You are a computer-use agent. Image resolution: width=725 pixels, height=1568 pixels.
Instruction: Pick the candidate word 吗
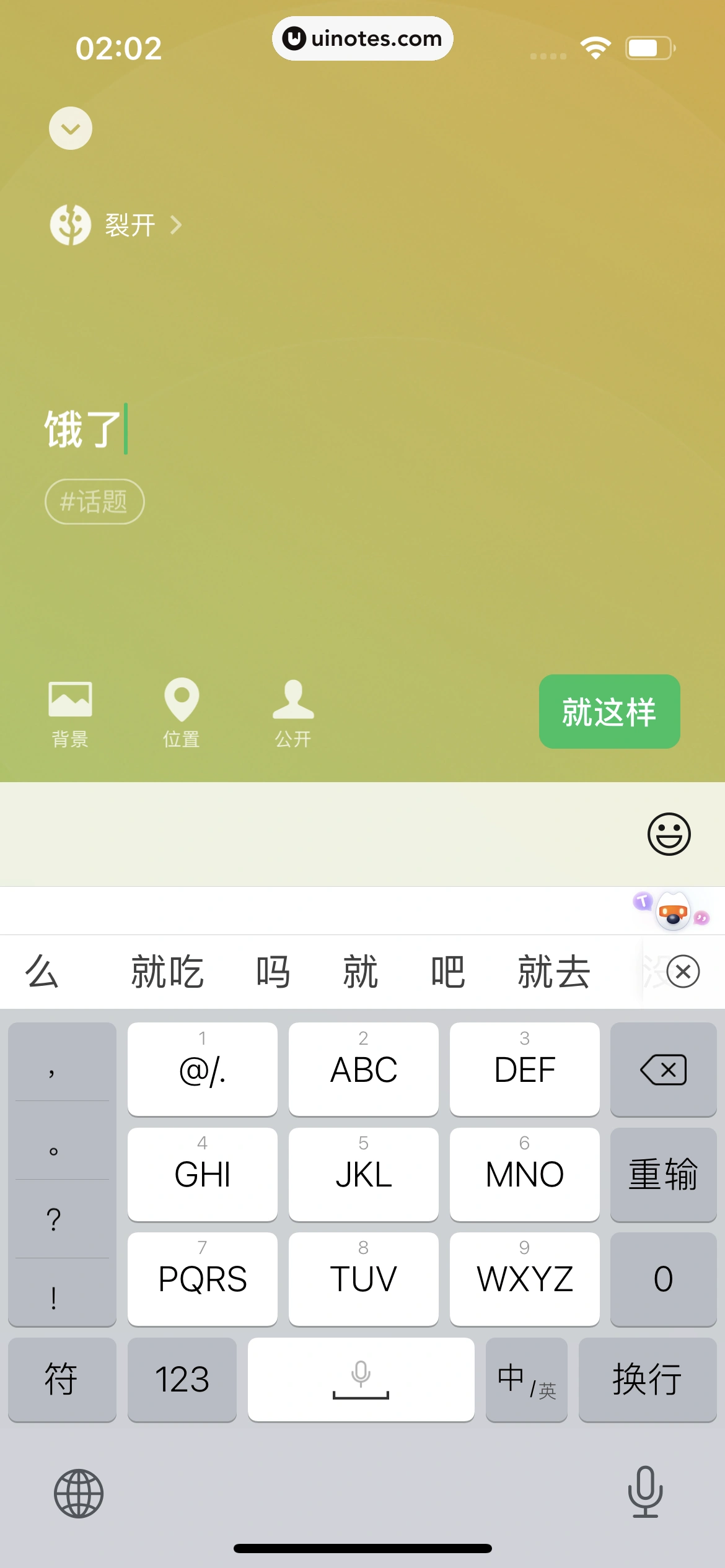tap(273, 972)
